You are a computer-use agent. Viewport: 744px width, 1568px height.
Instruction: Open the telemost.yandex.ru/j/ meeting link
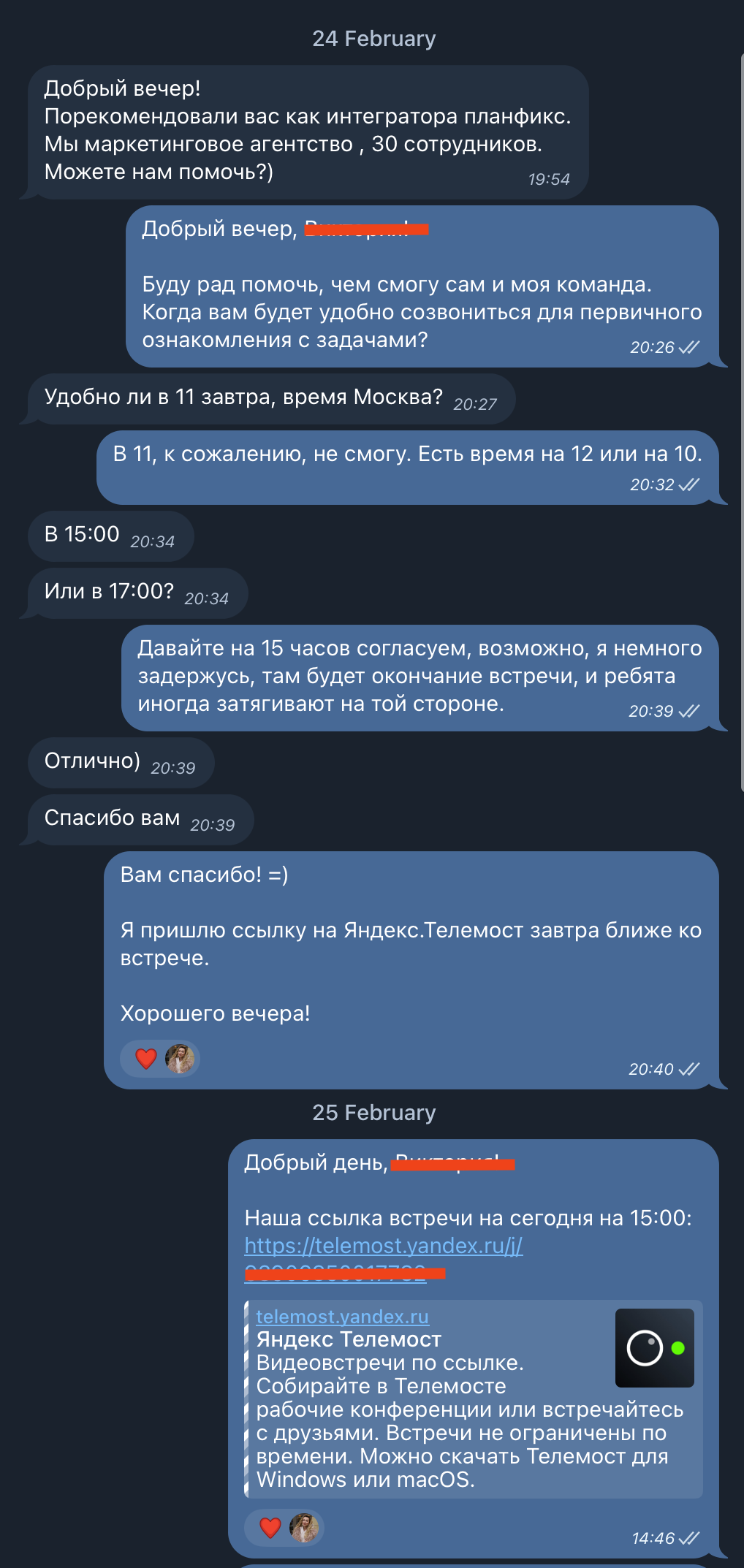click(383, 1246)
